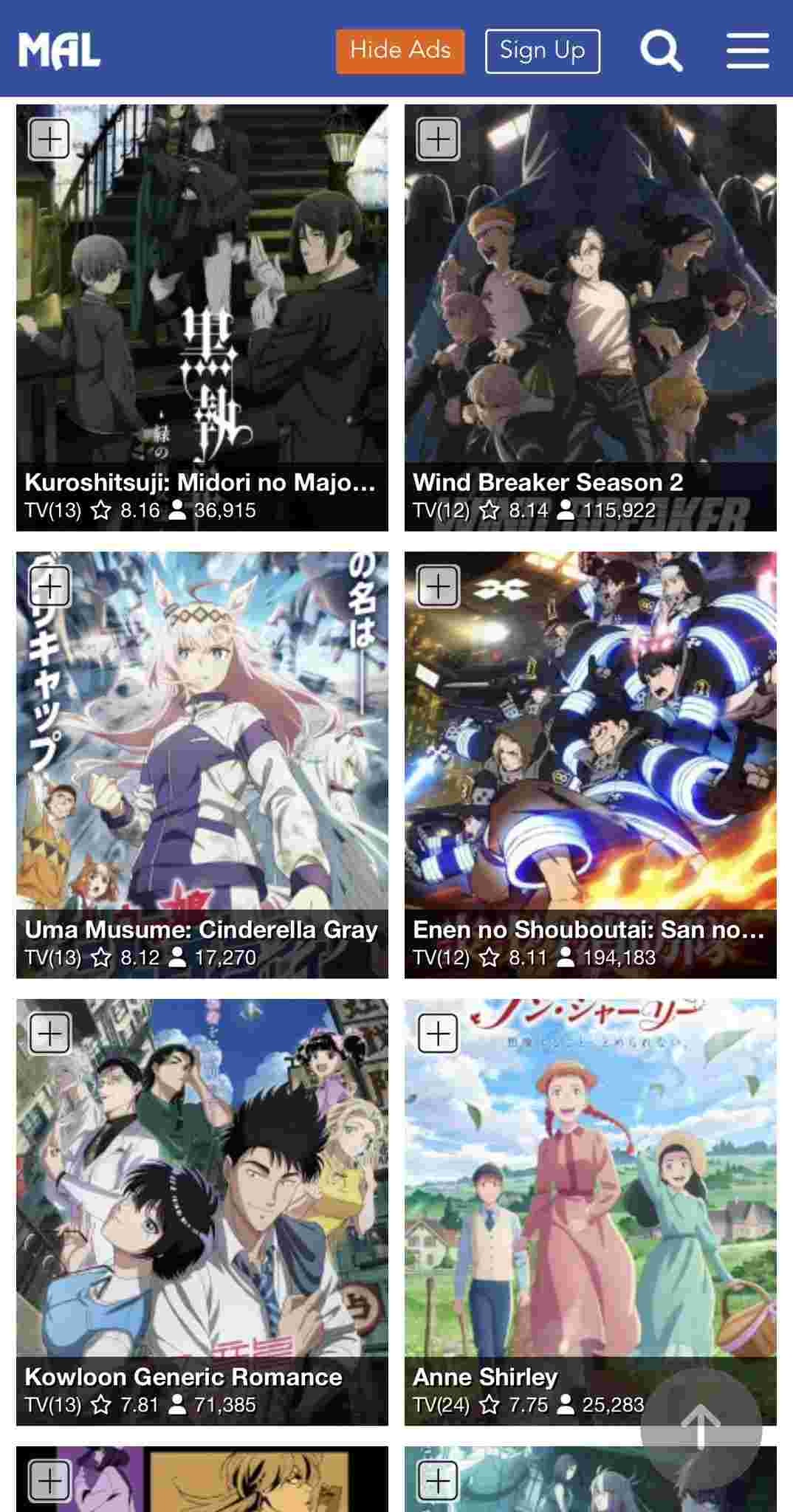This screenshot has width=793, height=1512.
Task: Open Kowloon Generic Romance card
Action: pos(202,1211)
